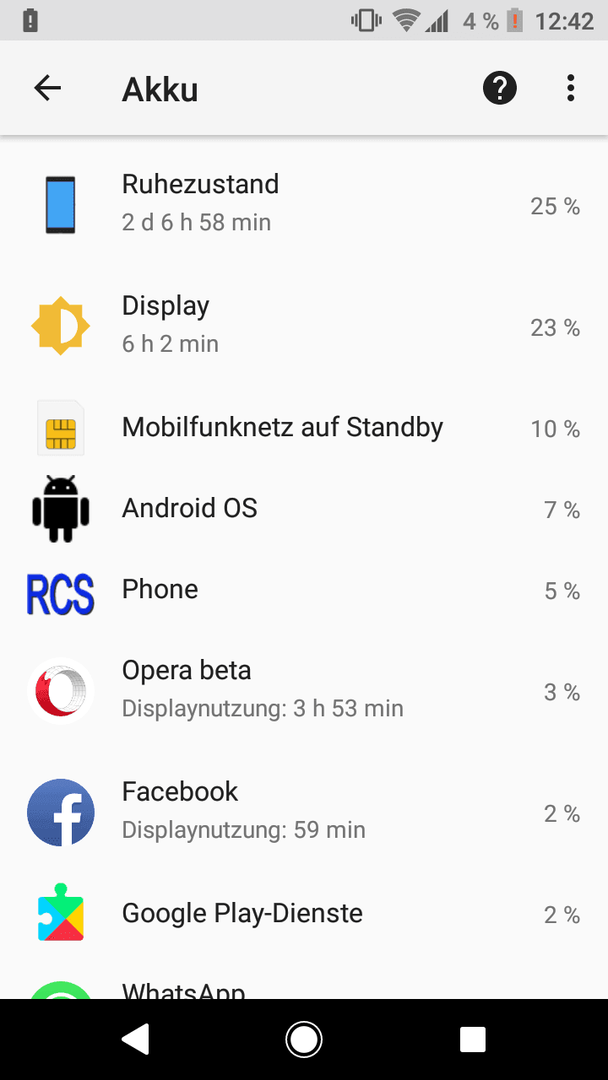Viewport: 608px width, 1080px height.
Task: Select Mobilfunknetz auf Standby
Action: pyautogui.click(x=304, y=428)
